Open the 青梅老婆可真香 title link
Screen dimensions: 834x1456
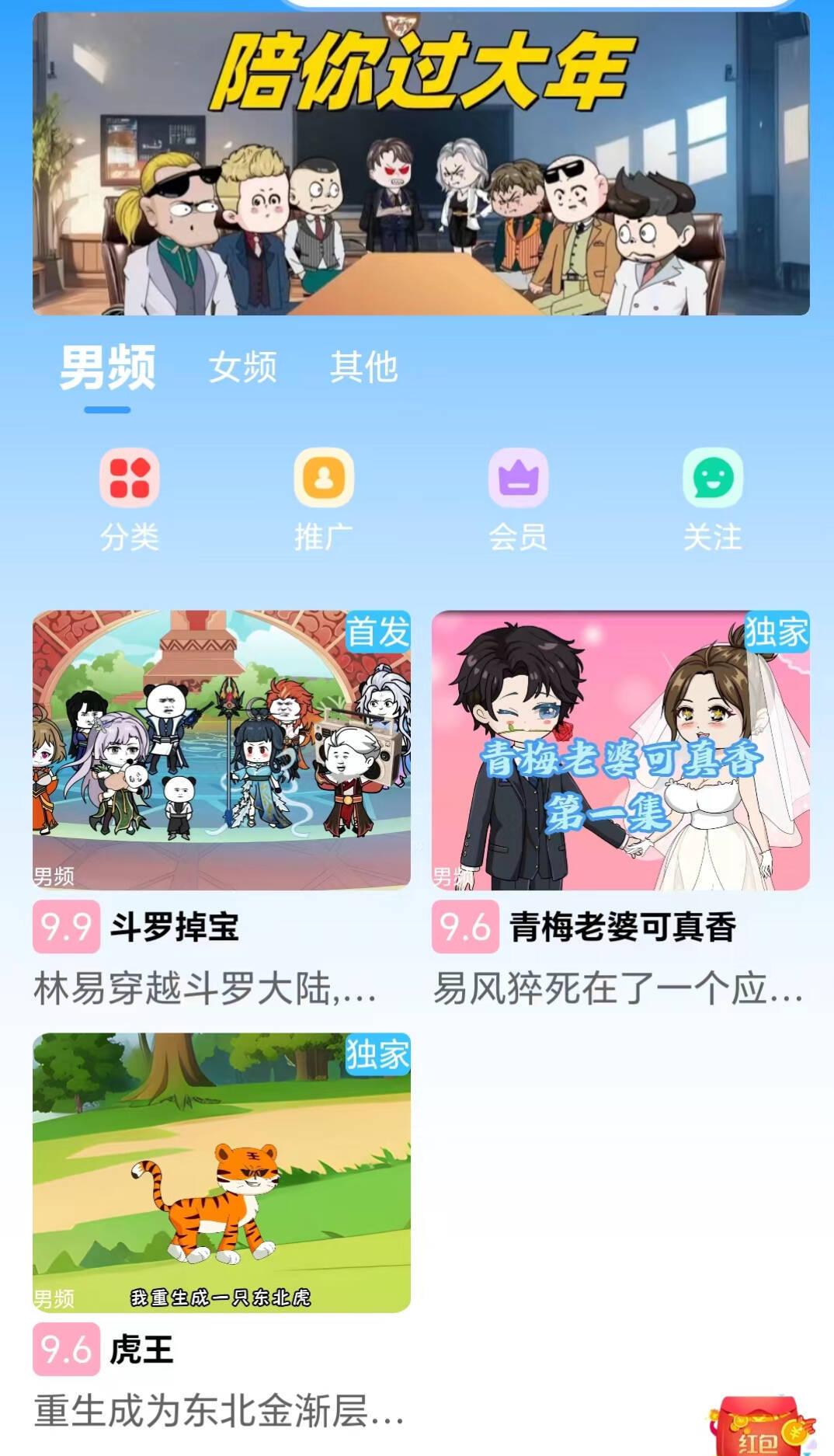click(623, 926)
